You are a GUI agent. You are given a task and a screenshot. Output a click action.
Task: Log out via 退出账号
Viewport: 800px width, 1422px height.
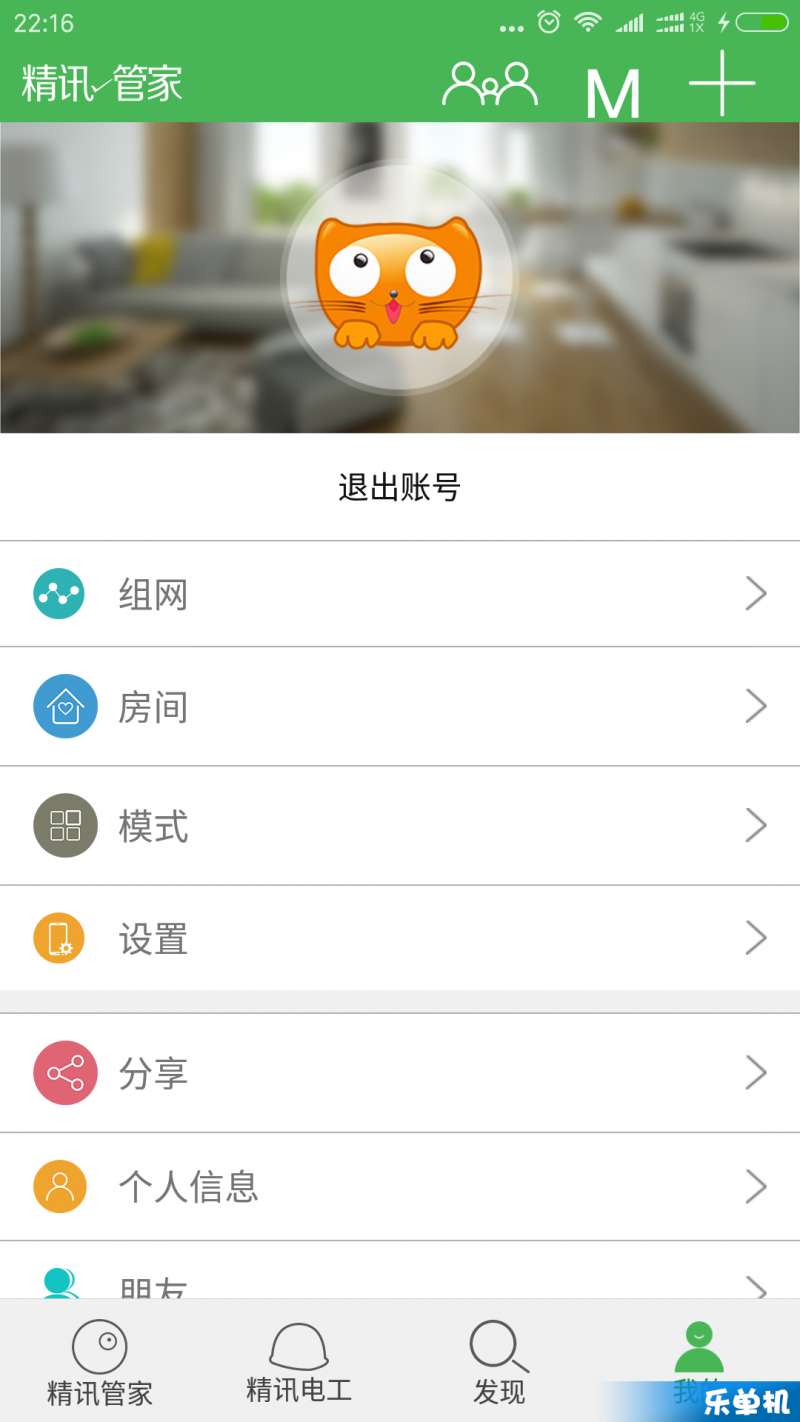(399, 488)
